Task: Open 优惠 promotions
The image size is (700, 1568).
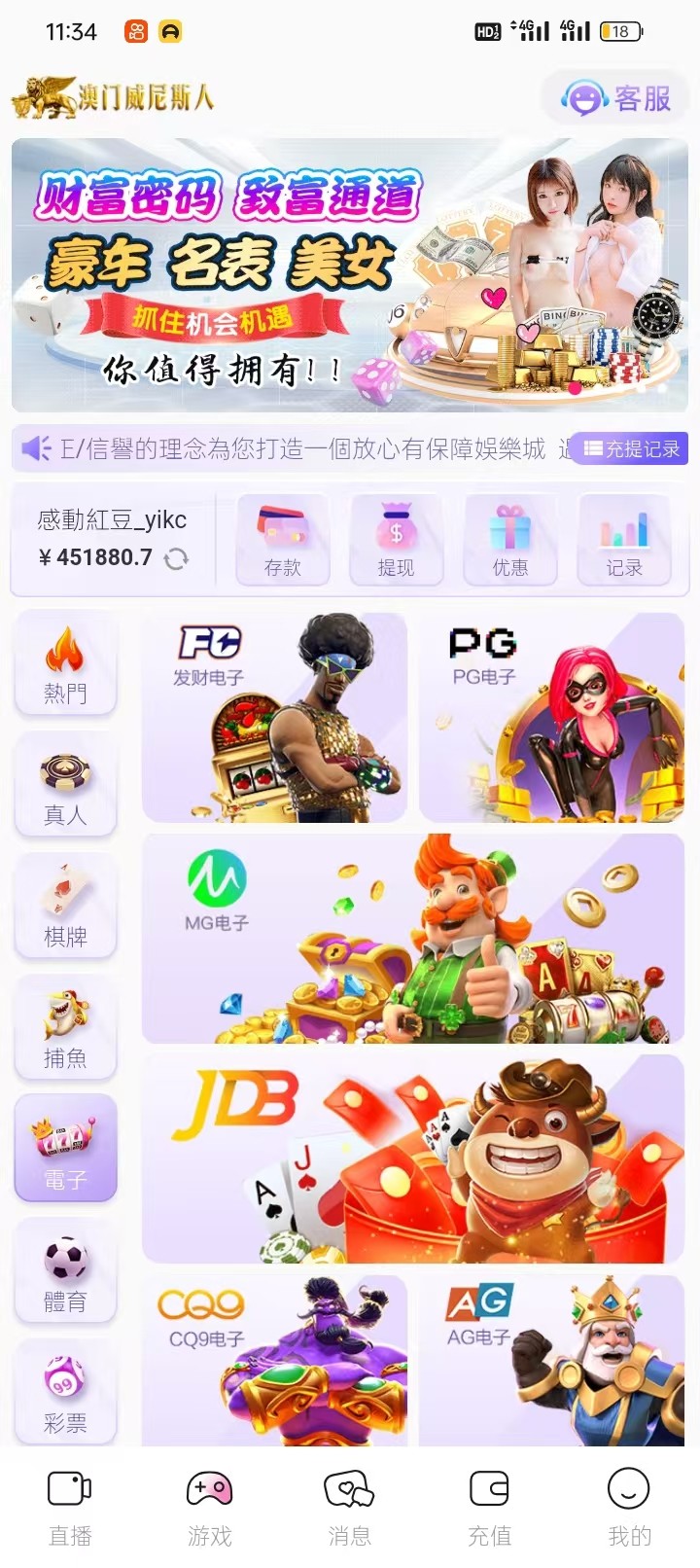Action: point(509,540)
